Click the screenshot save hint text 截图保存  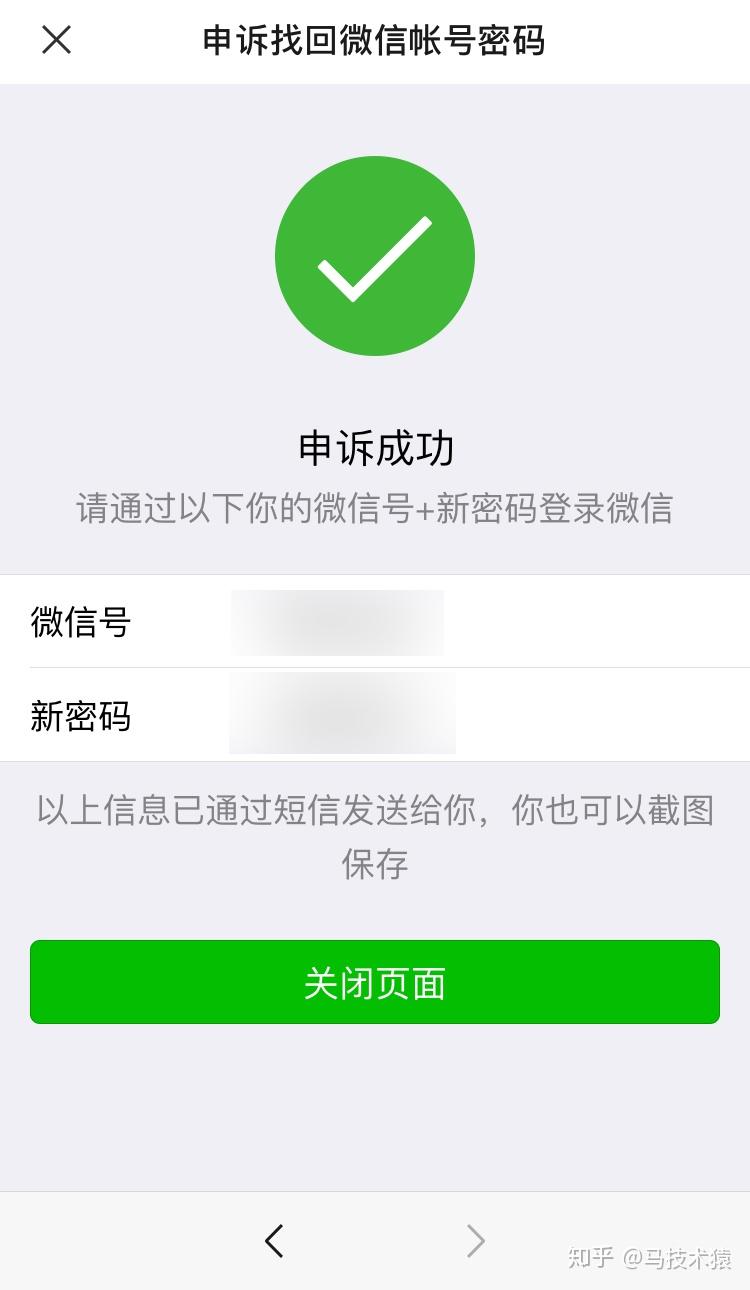(375, 864)
